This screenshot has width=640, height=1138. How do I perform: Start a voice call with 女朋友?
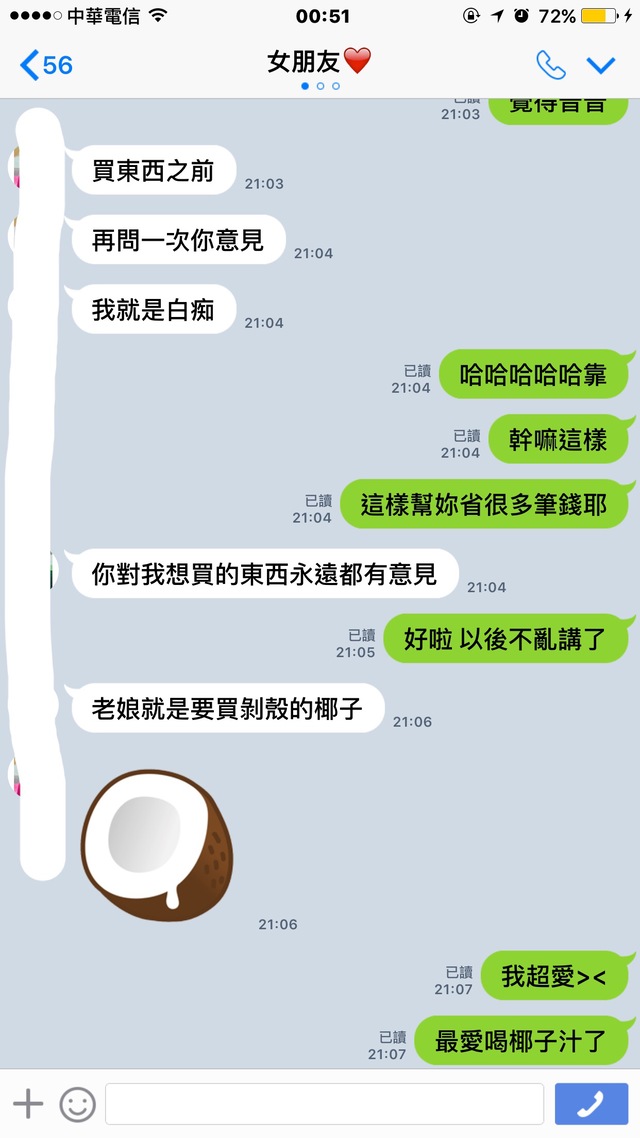tap(550, 66)
